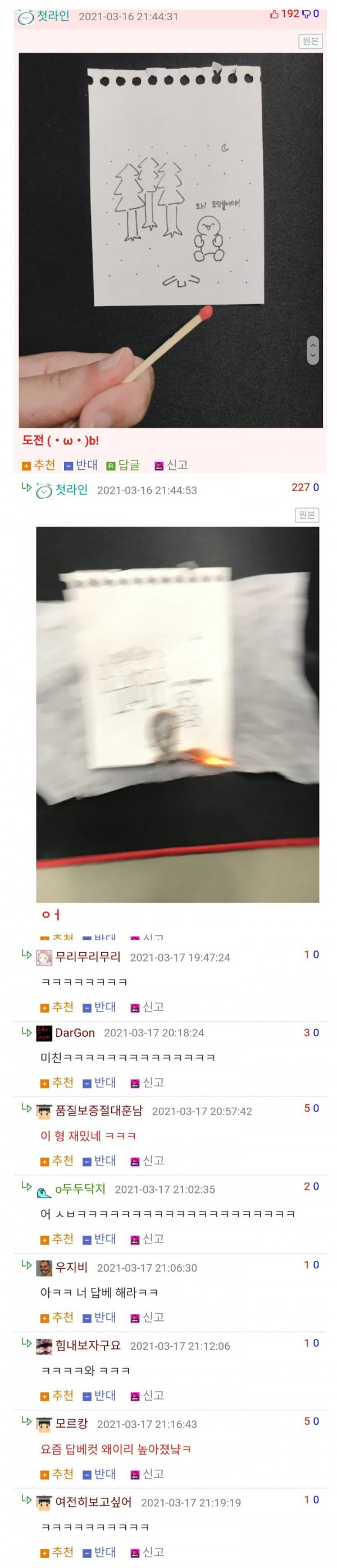Open the burning paper image
The height and width of the screenshot is (1568, 337).
(x=177, y=714)
